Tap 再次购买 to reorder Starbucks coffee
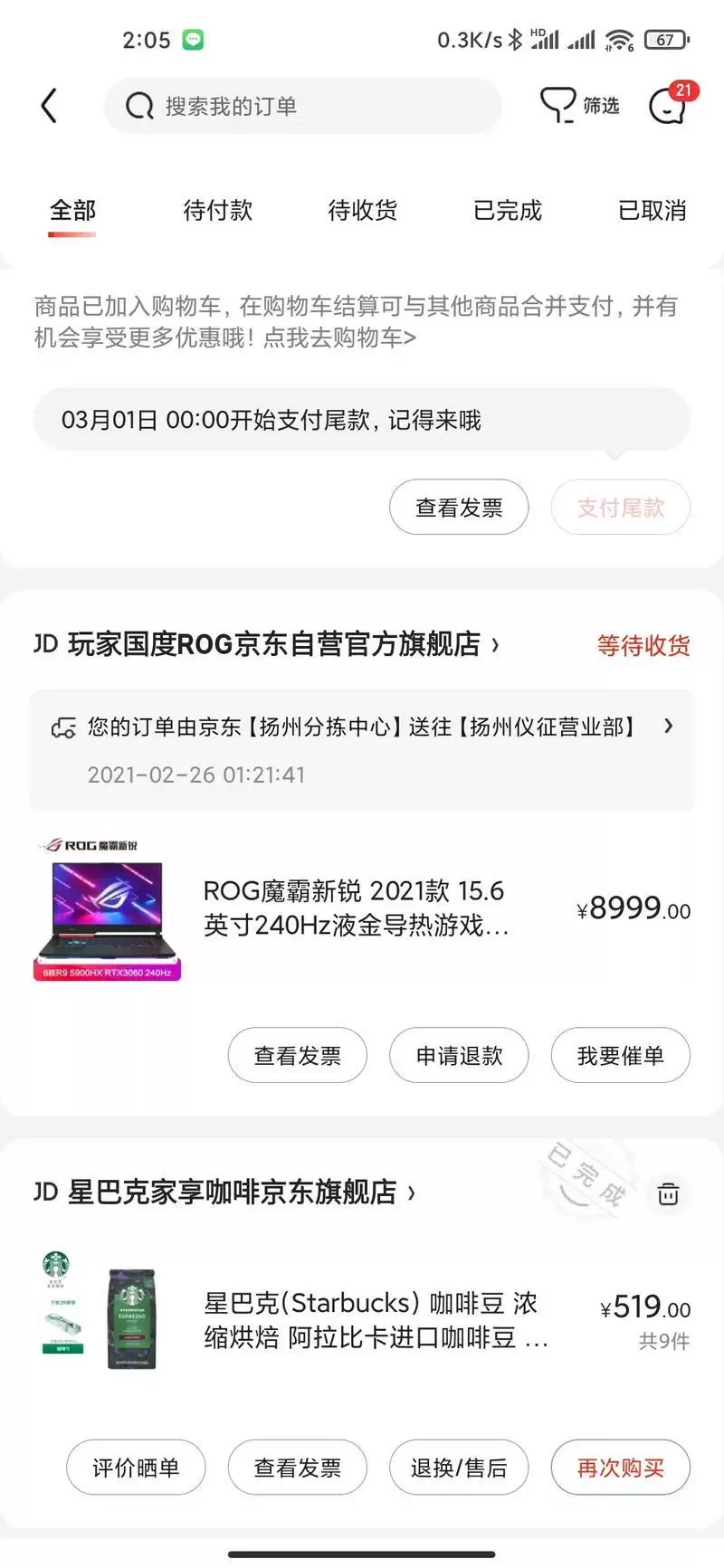The height and width of the screenshot is (1568, 724). 621,1468
